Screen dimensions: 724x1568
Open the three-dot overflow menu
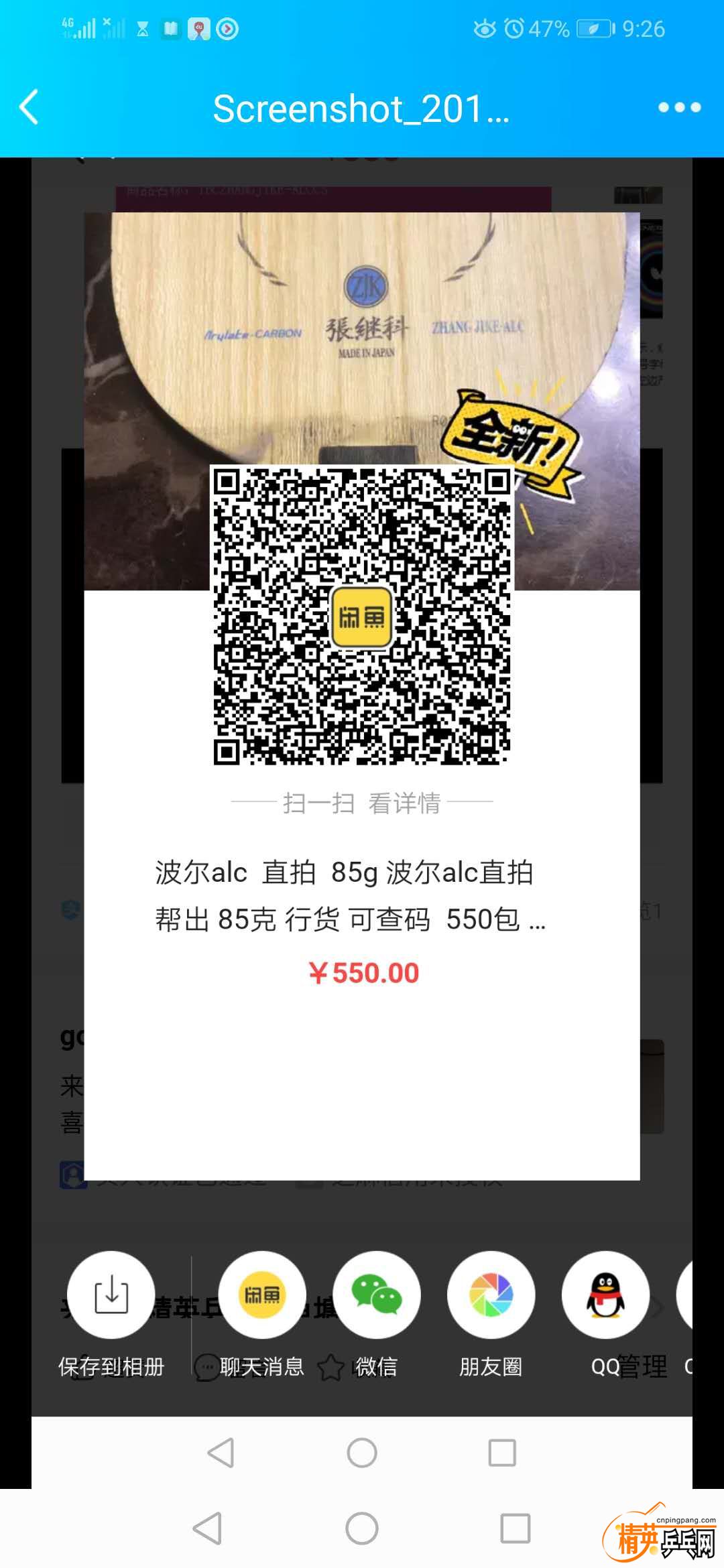coord(679,107)
